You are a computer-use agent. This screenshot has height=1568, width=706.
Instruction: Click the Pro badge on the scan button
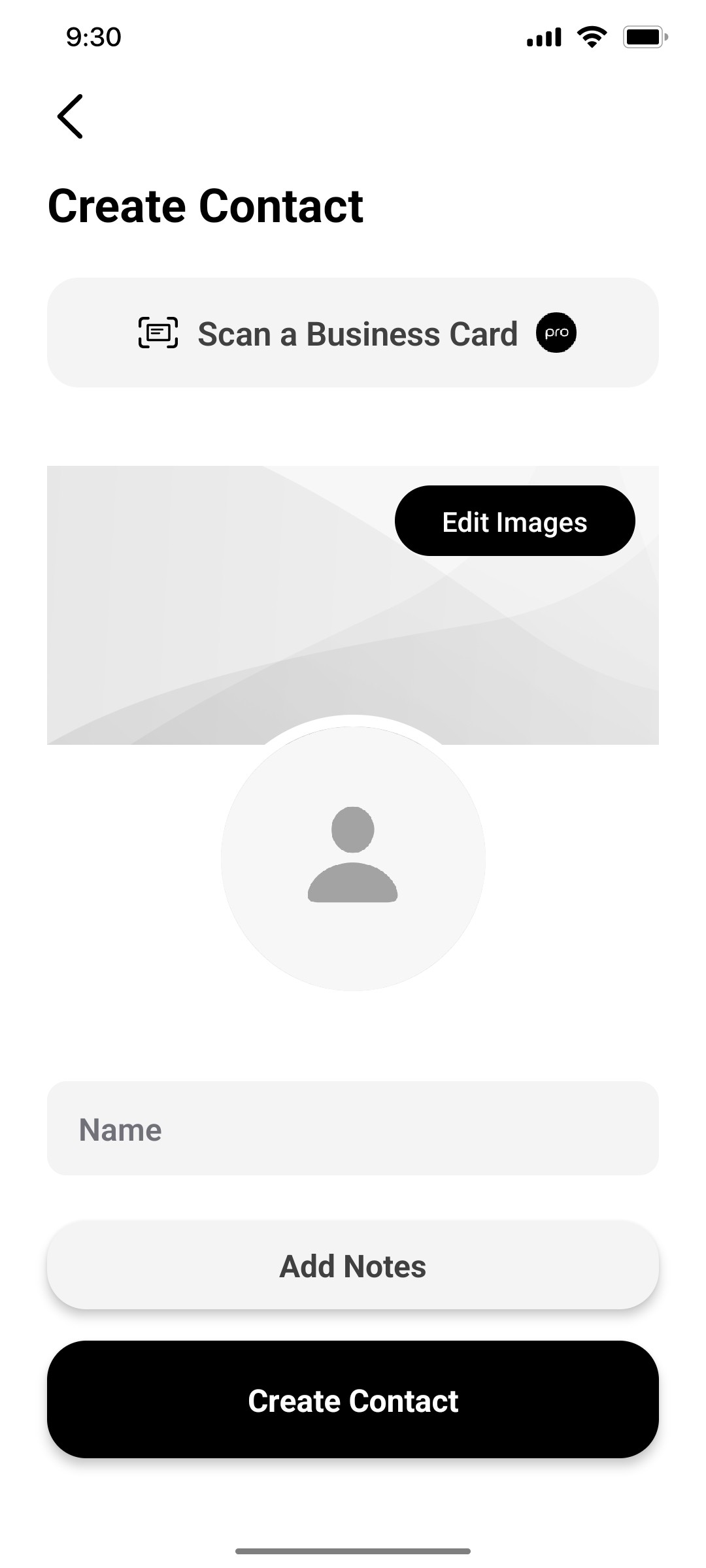coord(556,333)
